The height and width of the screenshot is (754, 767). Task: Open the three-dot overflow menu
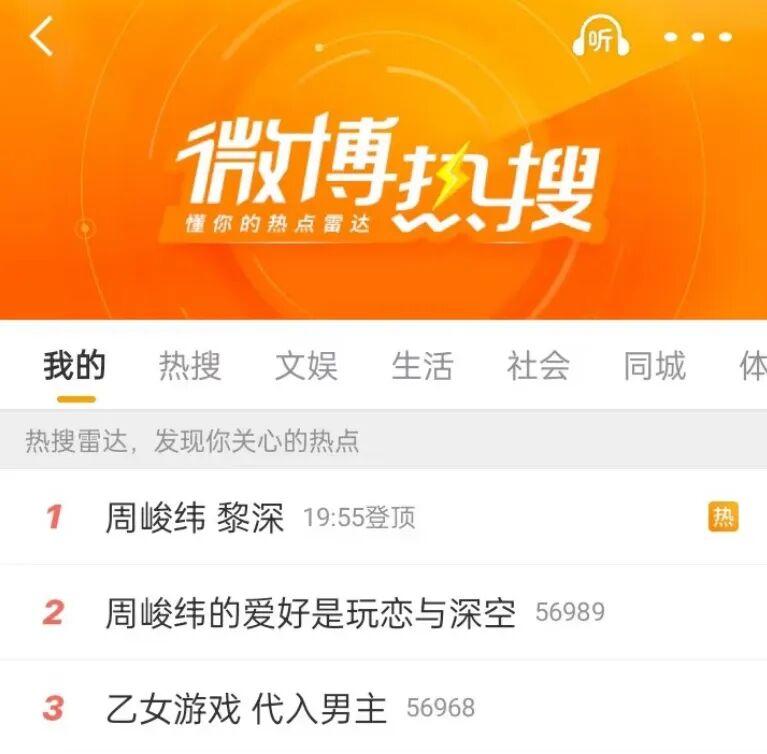(698, 38)
